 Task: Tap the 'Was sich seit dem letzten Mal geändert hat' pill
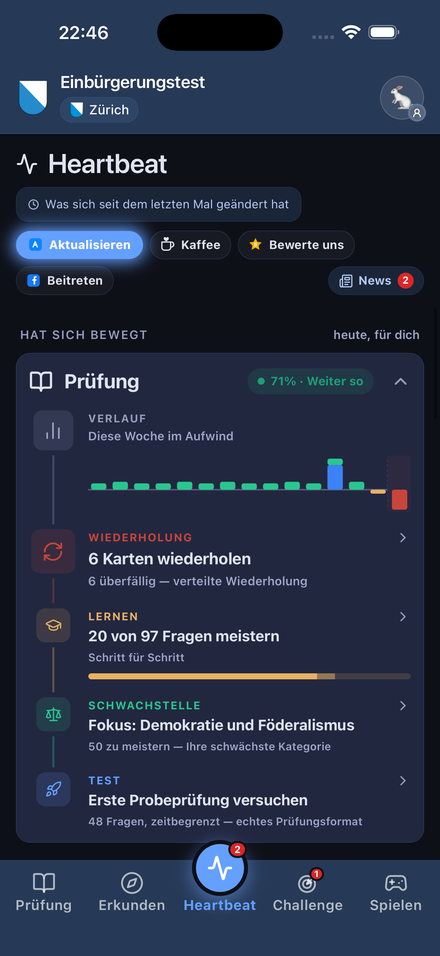(158, 204)
